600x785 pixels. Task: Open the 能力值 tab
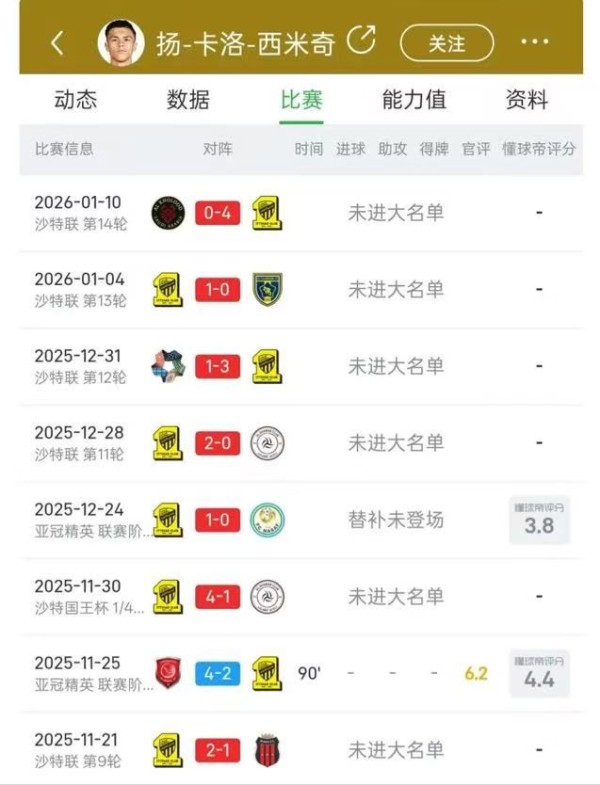(414, 100)
